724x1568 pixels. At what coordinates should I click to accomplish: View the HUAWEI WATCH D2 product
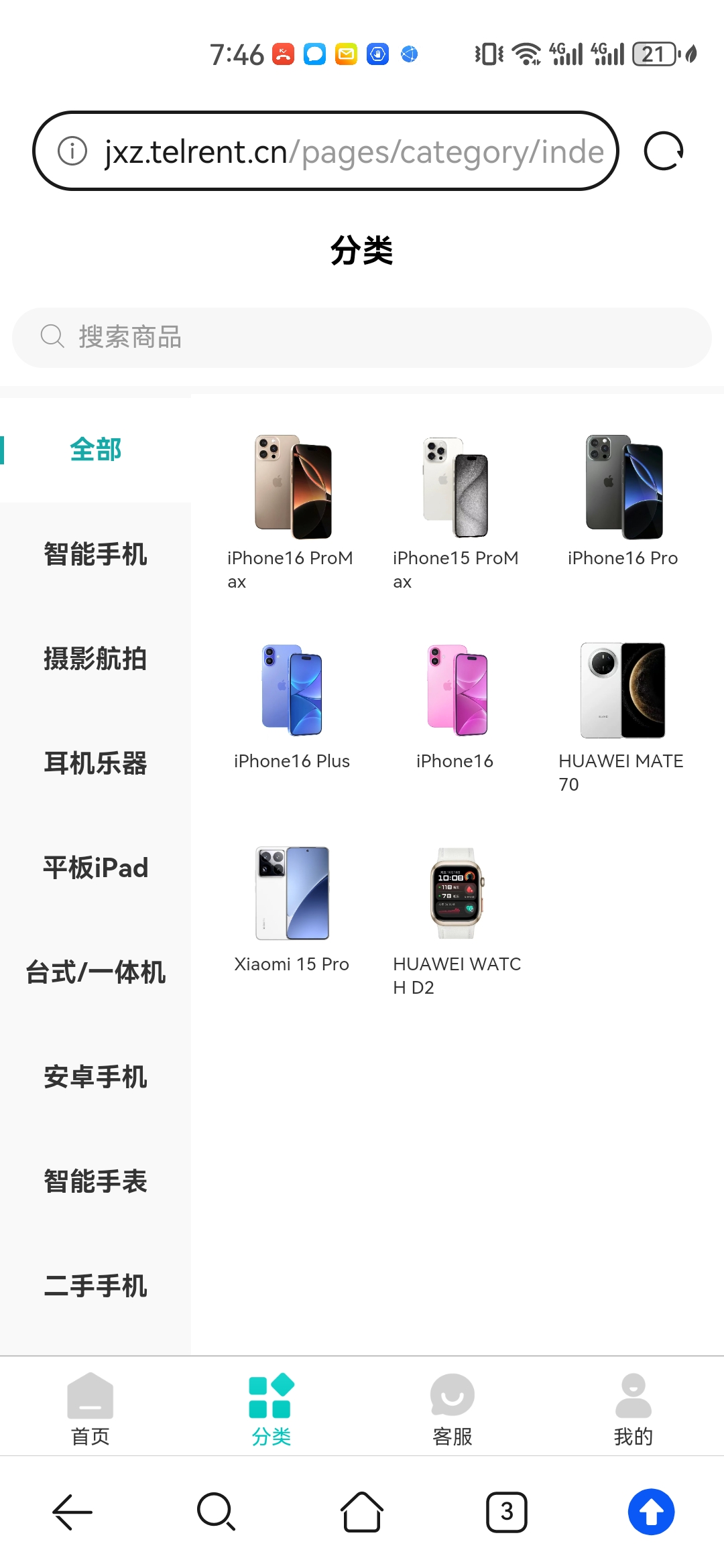click(457, 921)
